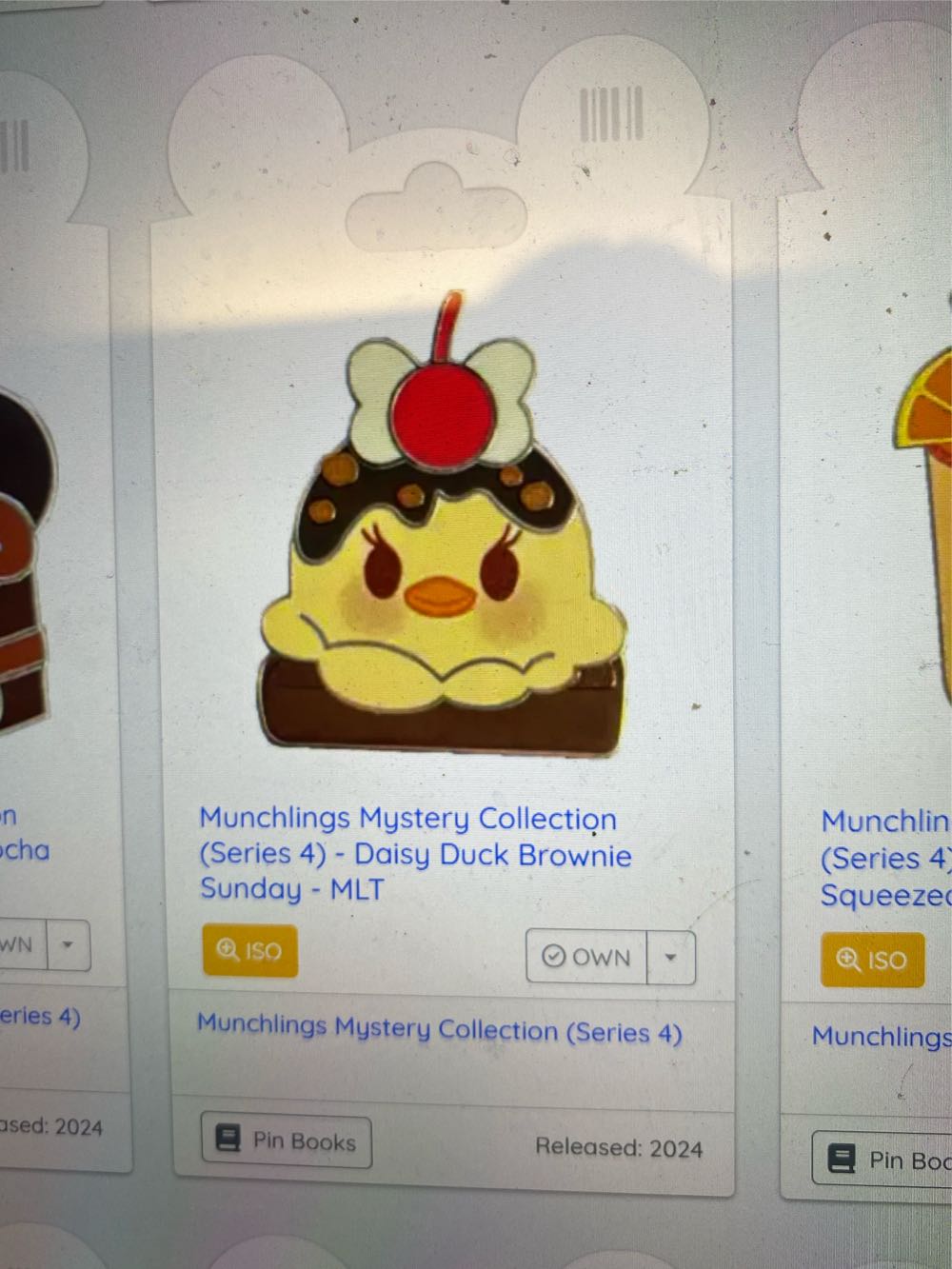Open Pin Books on the Squeezed pin card

881,1160
